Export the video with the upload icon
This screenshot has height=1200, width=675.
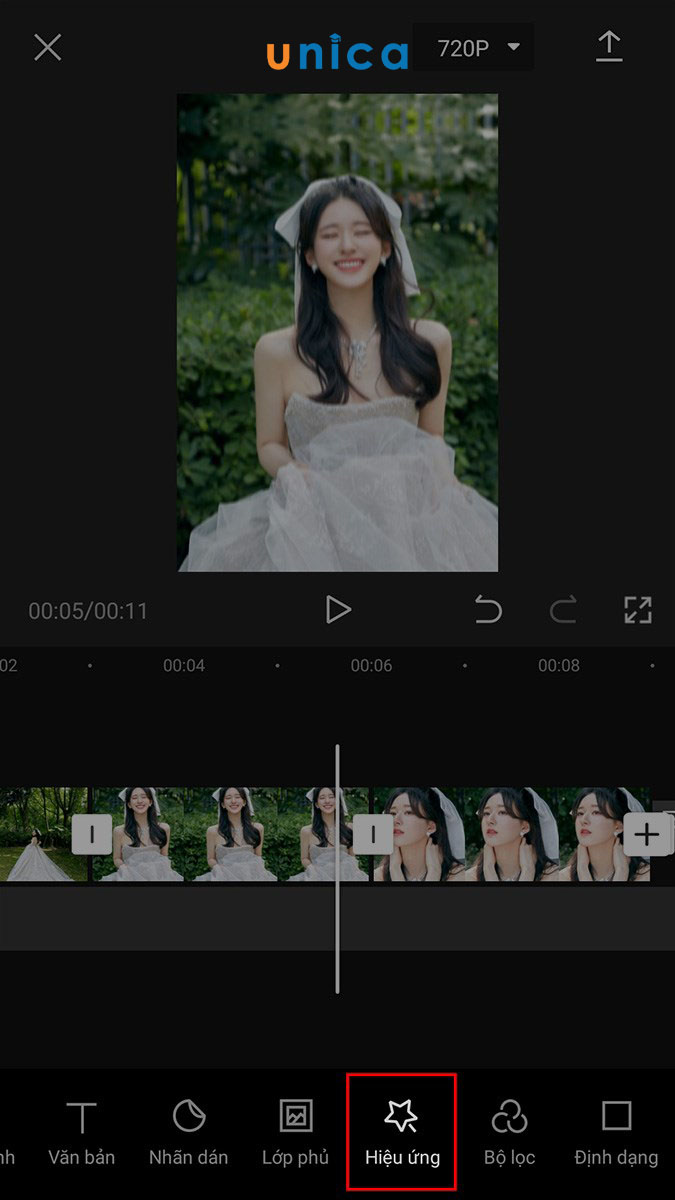(x=609, y=47)
